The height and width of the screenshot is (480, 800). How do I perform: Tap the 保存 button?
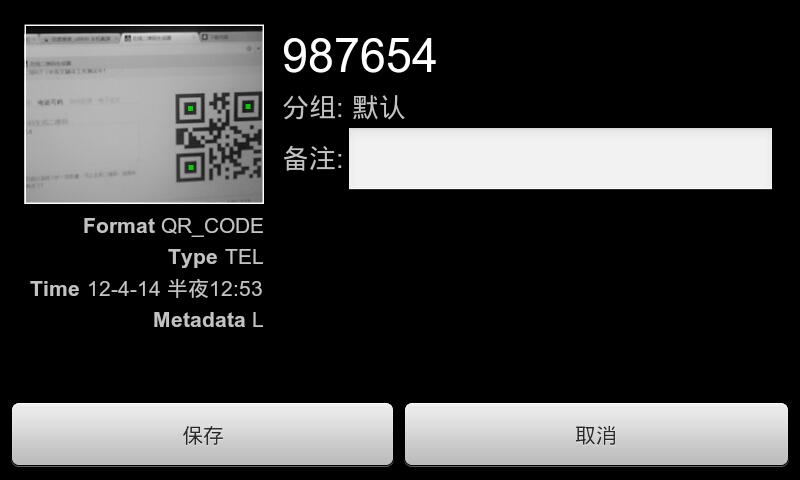pos(202,434)
